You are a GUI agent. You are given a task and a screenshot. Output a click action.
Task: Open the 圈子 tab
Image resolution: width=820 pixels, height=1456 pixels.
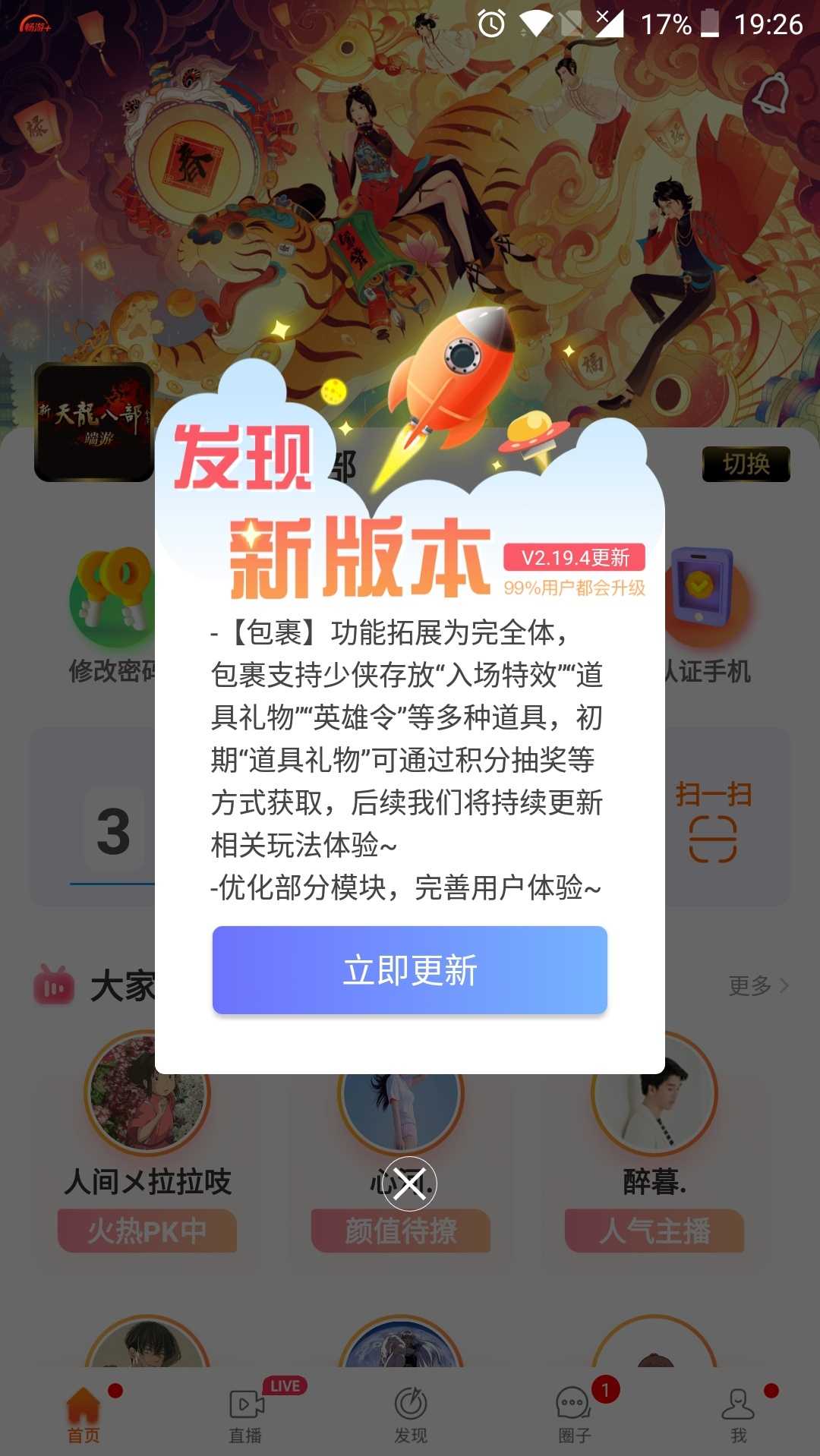[574, 1415]
